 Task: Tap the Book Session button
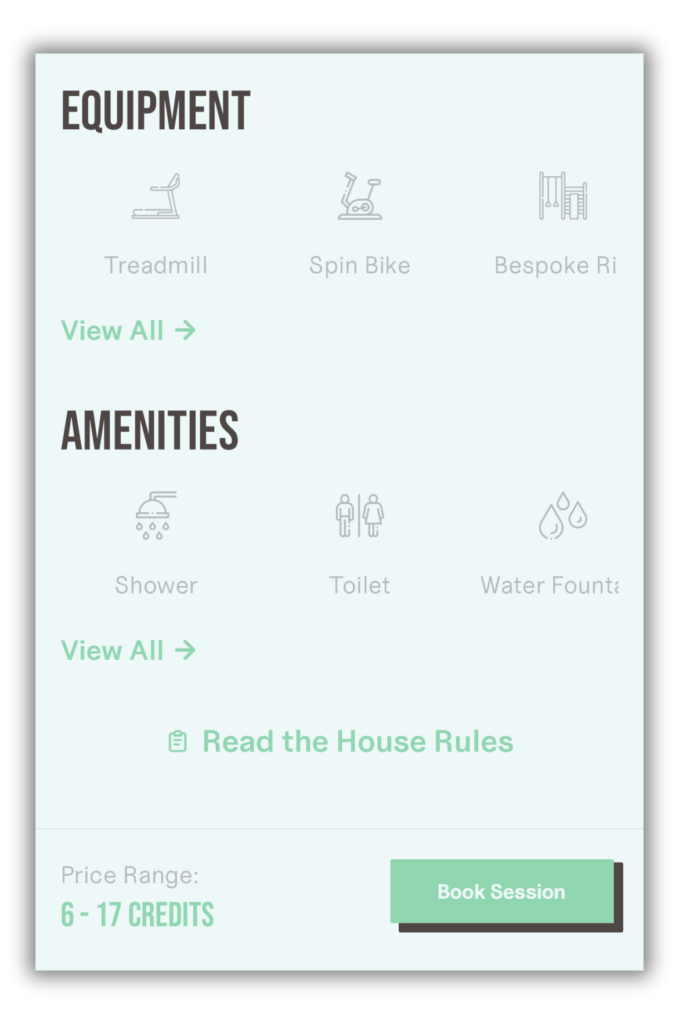click(x=501, y=891)
